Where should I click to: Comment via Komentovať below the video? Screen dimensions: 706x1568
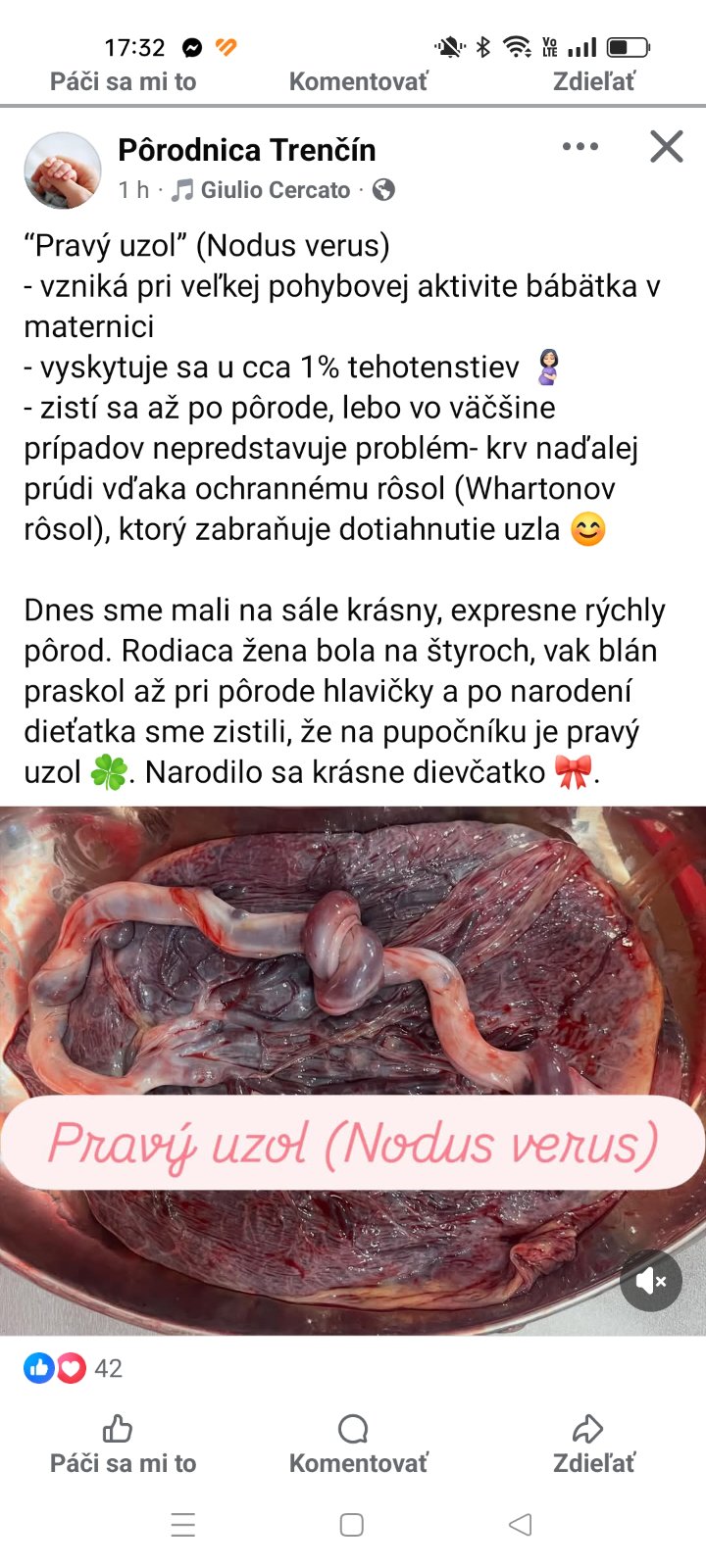tap(358, 1445)
